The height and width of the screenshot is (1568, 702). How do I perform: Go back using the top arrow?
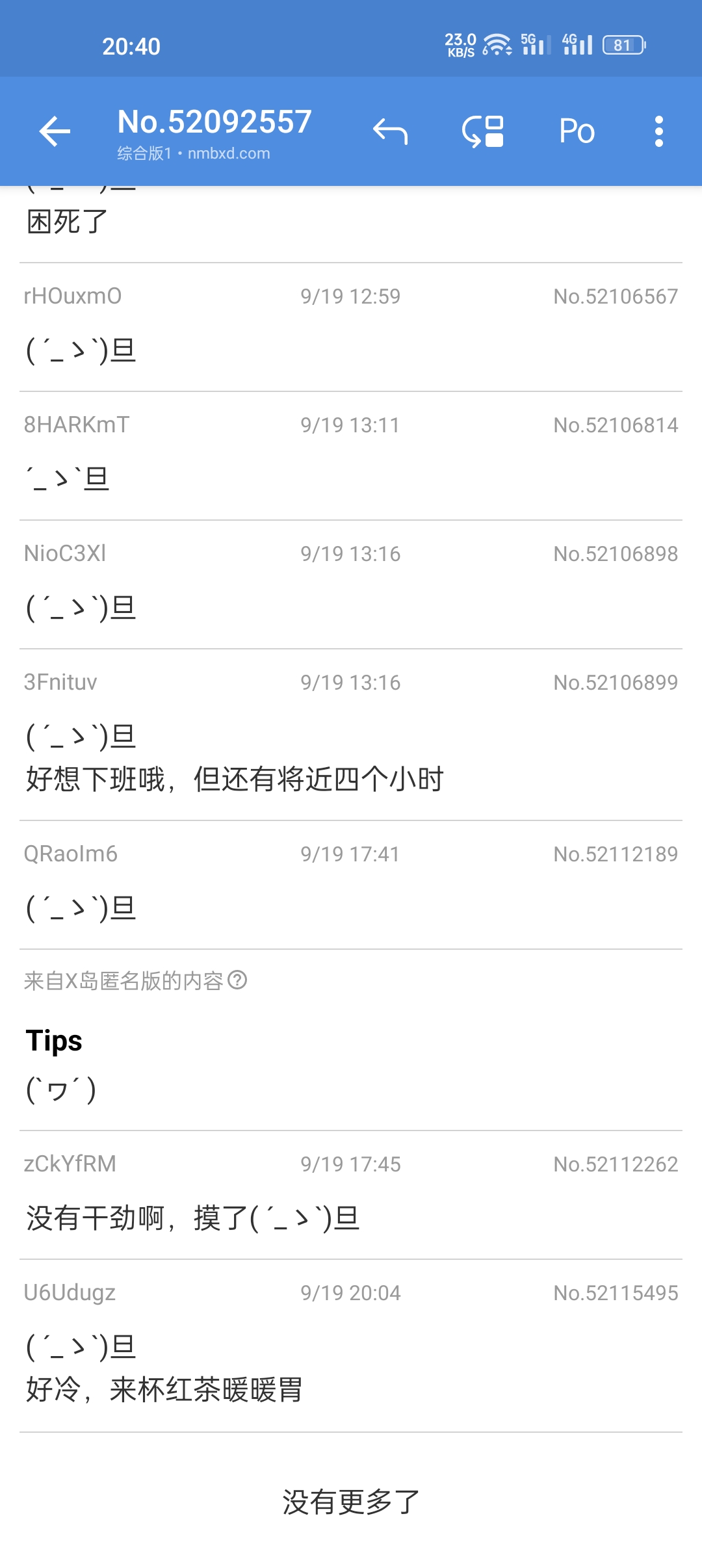pyautogui.click(x=55, y=132)
